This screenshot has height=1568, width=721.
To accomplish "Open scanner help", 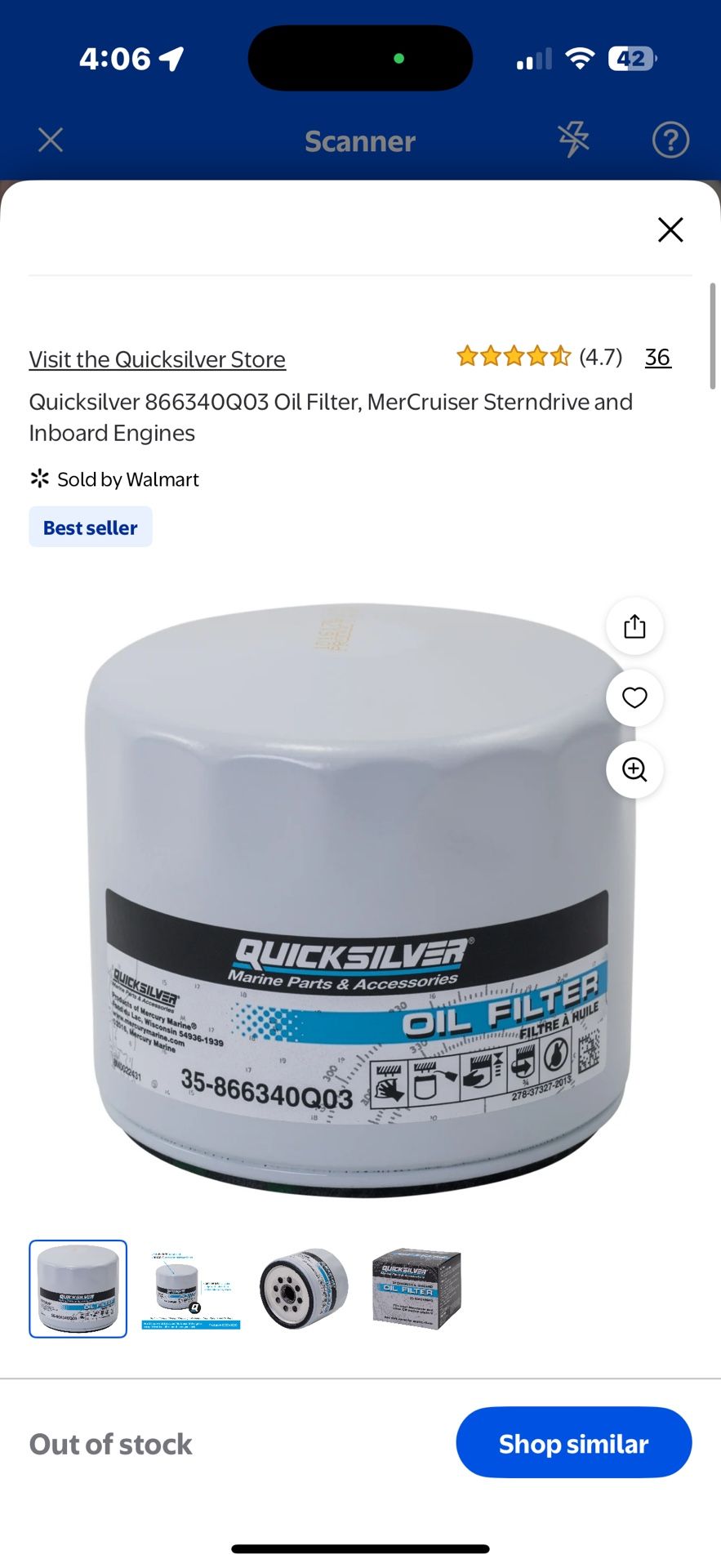I will (670, 140).
